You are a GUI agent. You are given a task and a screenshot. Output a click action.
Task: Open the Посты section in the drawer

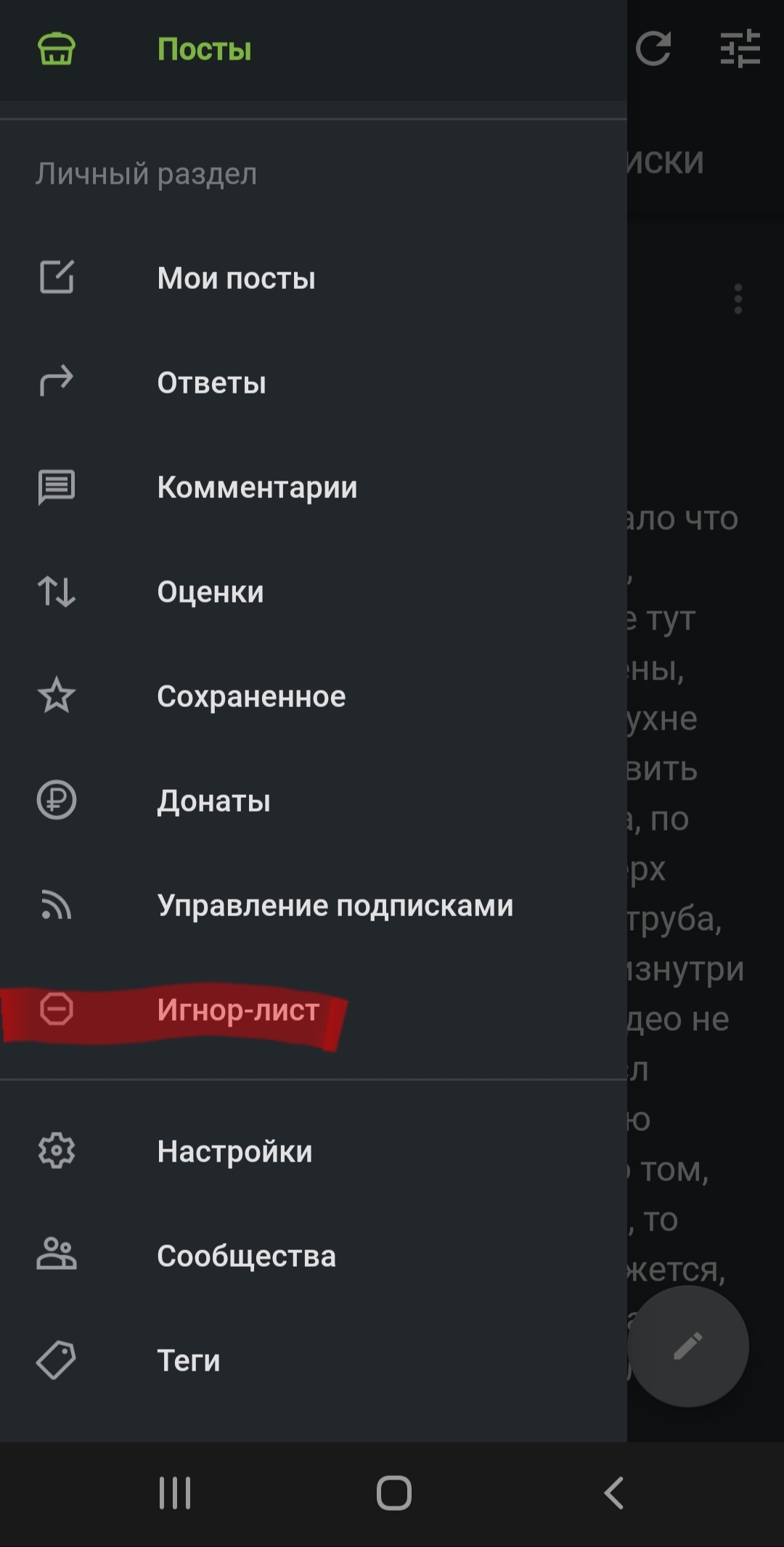[x=204, y=49]
